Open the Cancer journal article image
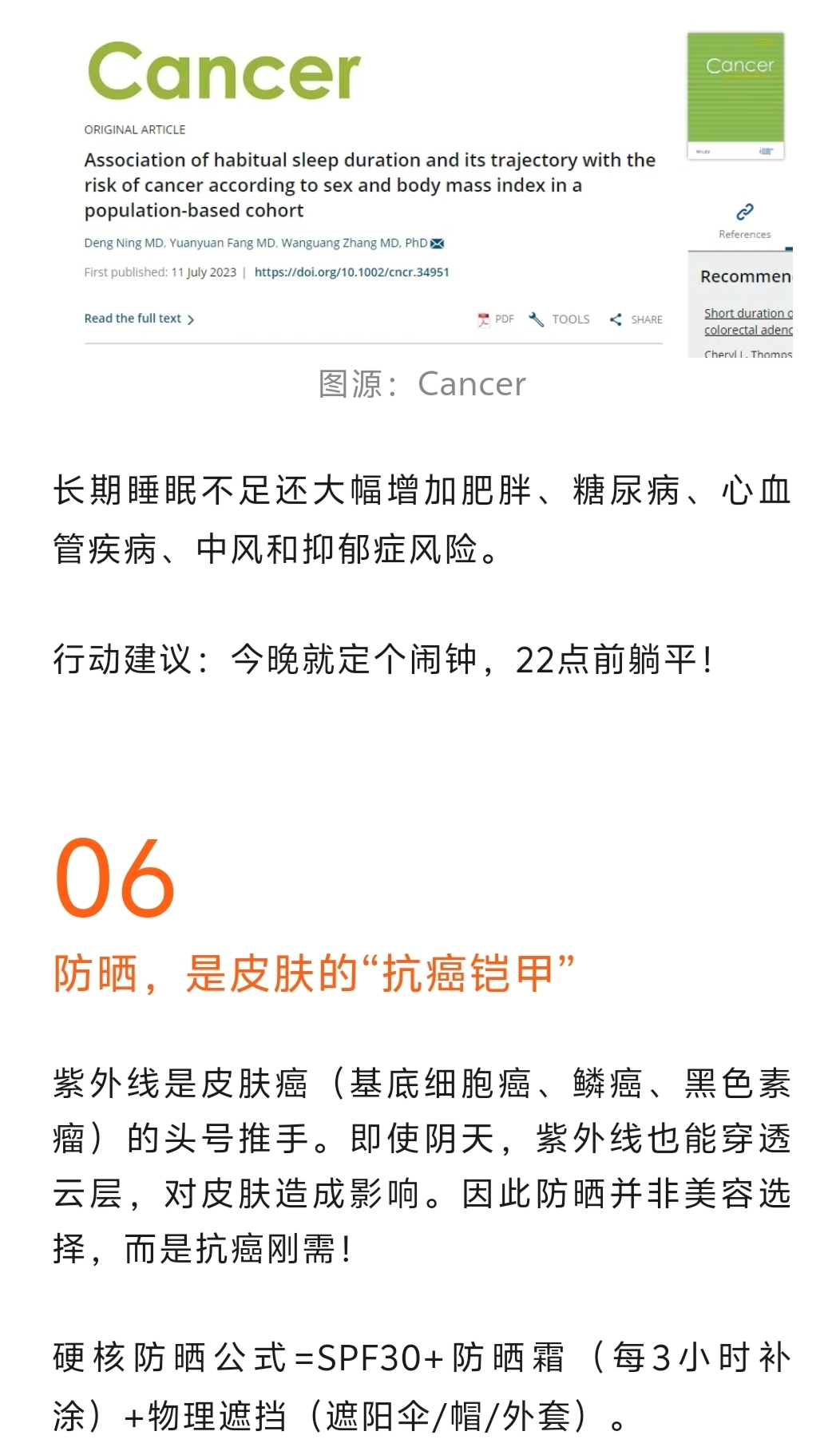The image size is (840, 1447). tap(420, 192)
